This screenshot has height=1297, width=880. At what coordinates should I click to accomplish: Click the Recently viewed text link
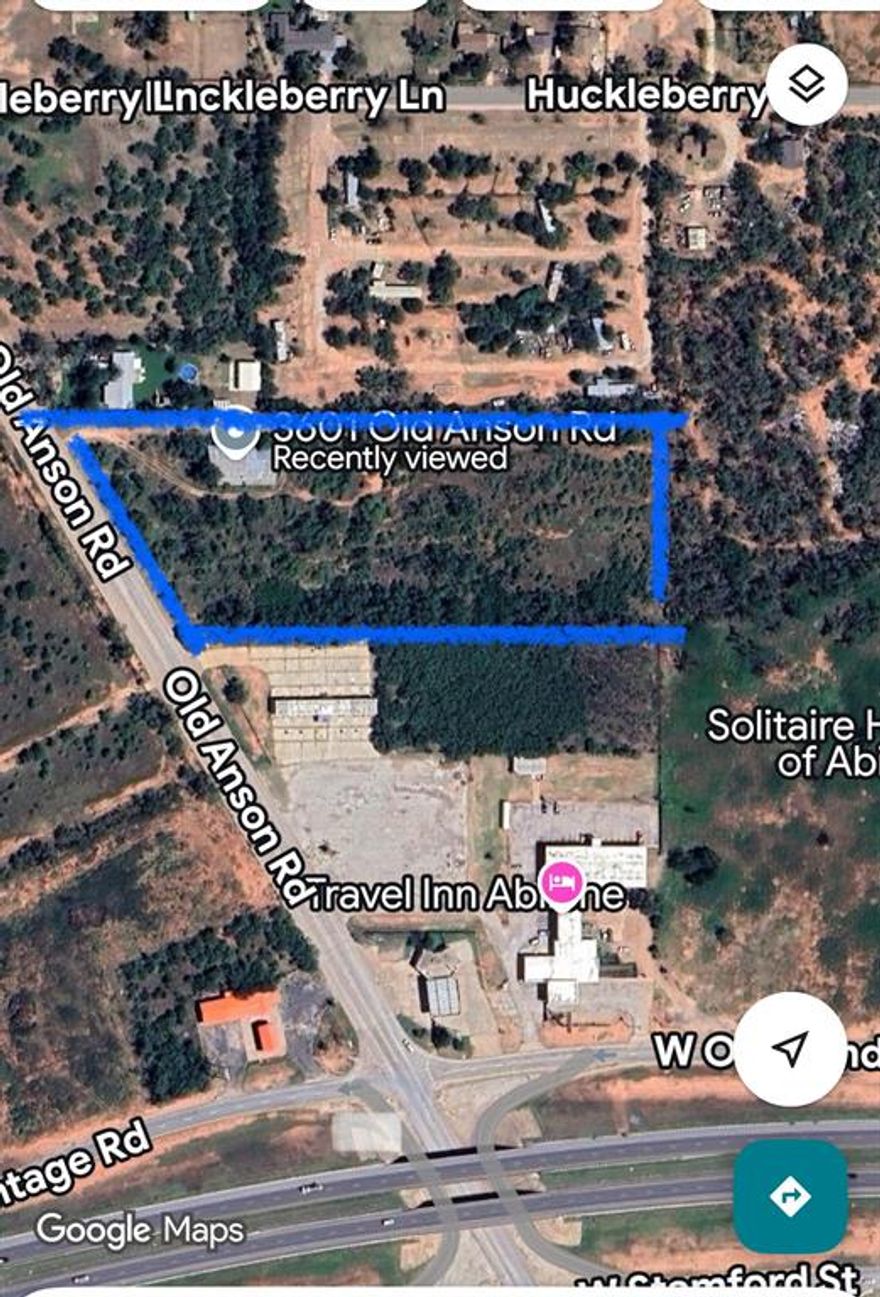click(393, 459)
